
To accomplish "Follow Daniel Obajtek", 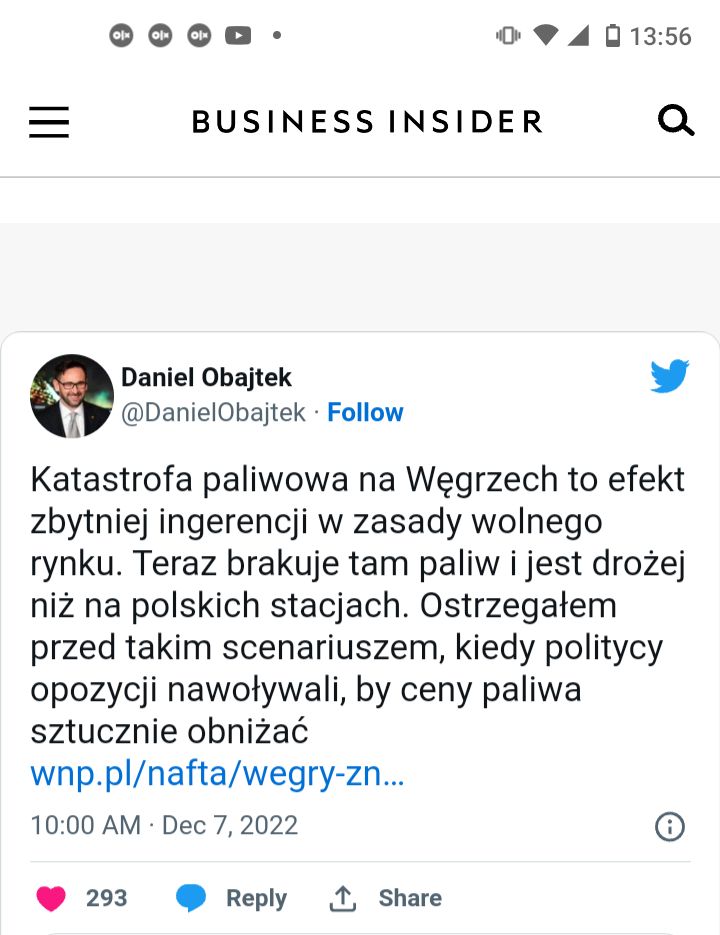I will (x=365, y=413).
